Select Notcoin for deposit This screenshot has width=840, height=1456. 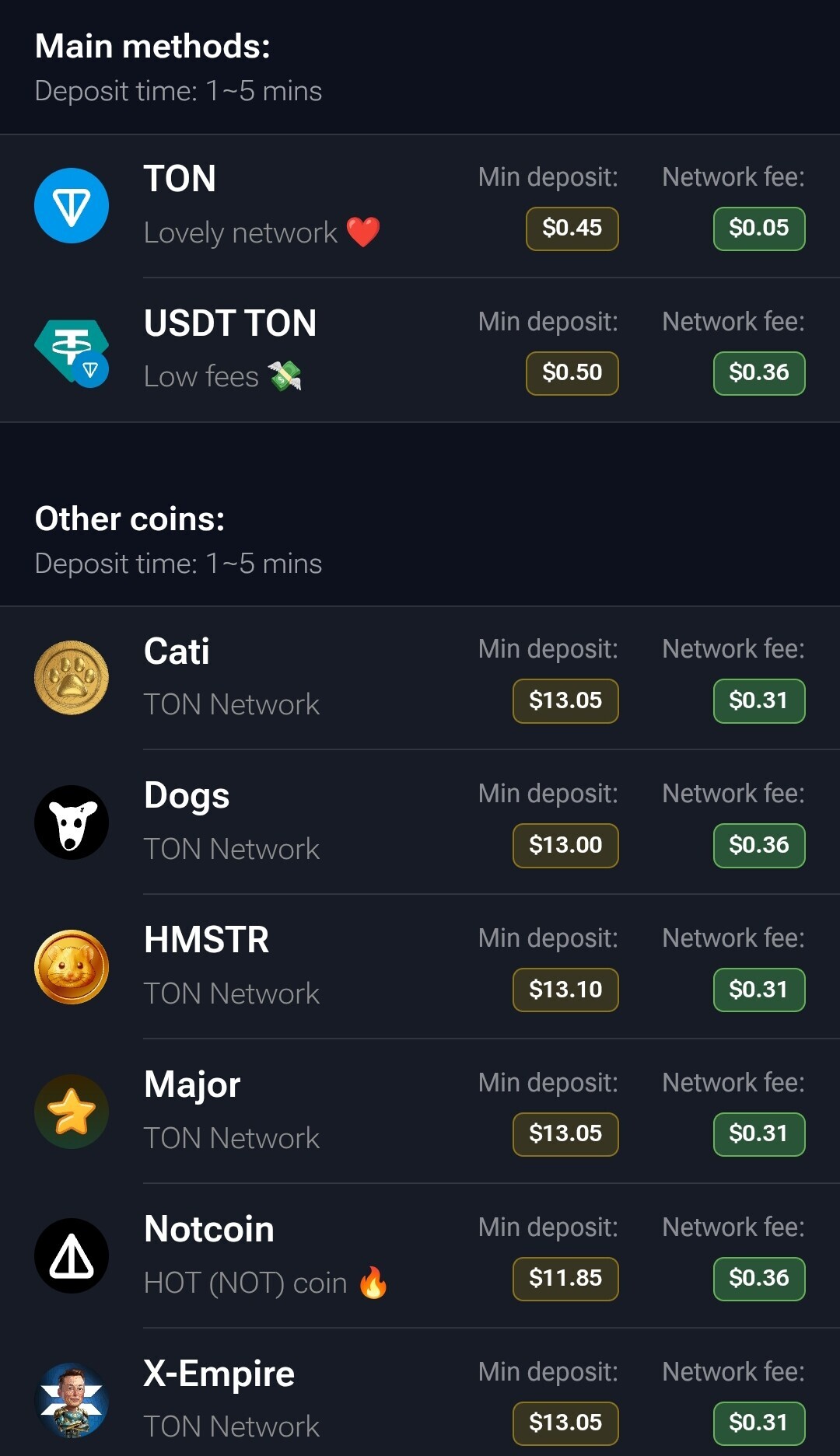[x=420, y=1256]
